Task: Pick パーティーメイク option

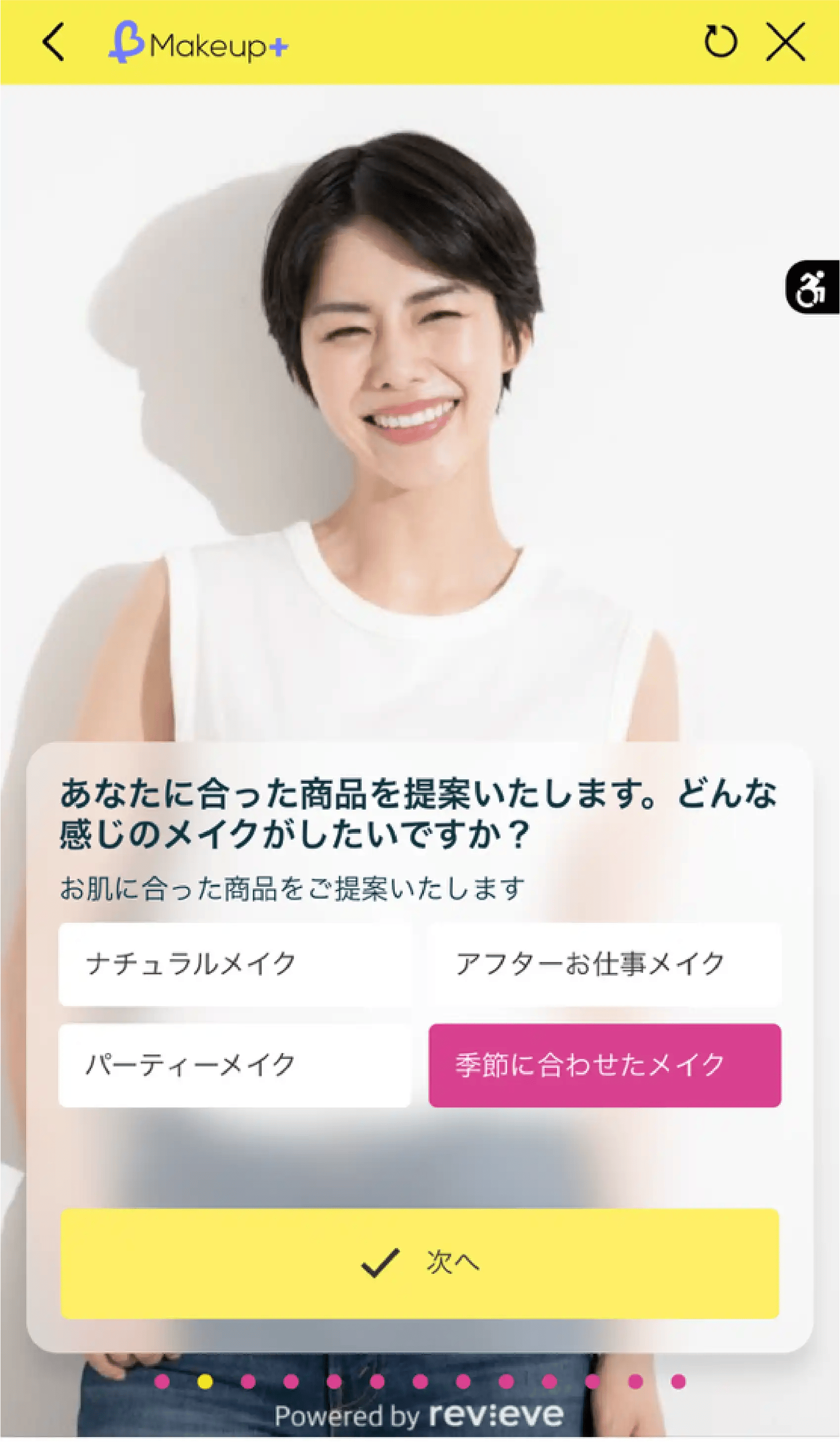Action: [x=234, y=1065]
